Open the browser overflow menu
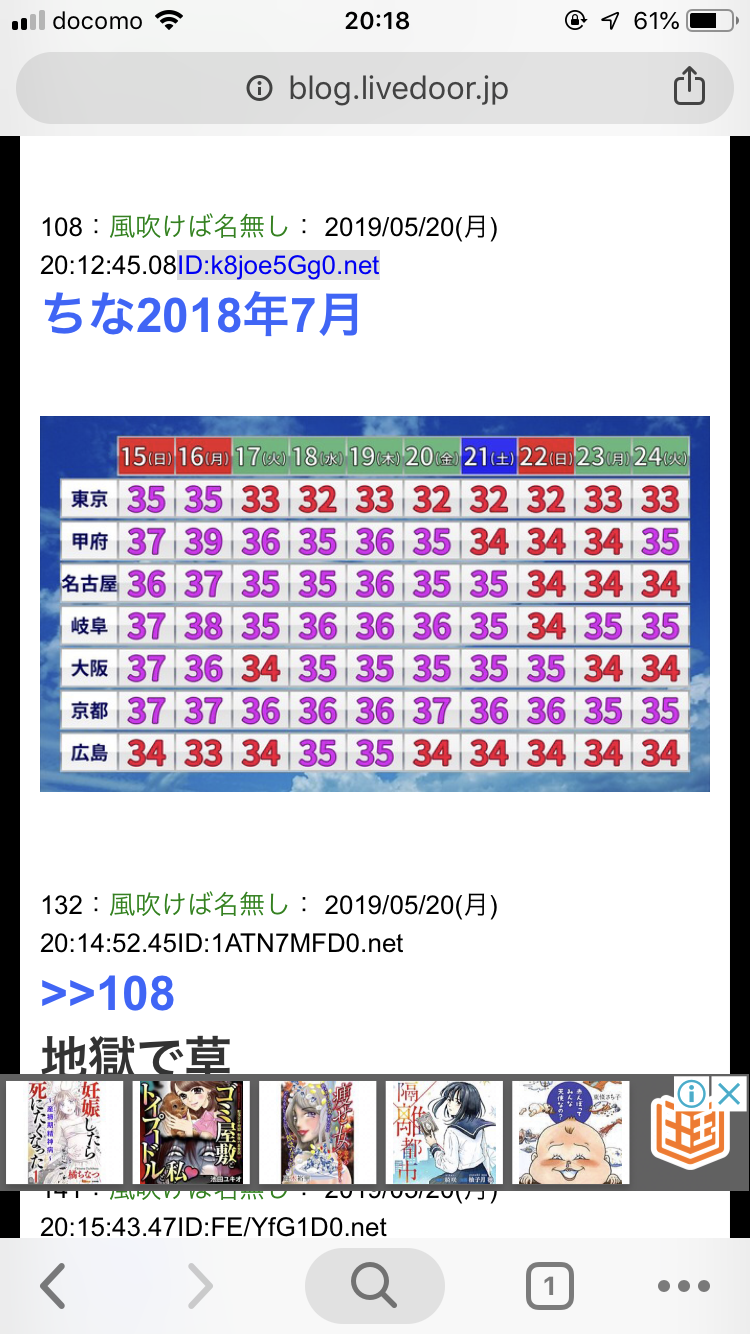 point(683,1286)
